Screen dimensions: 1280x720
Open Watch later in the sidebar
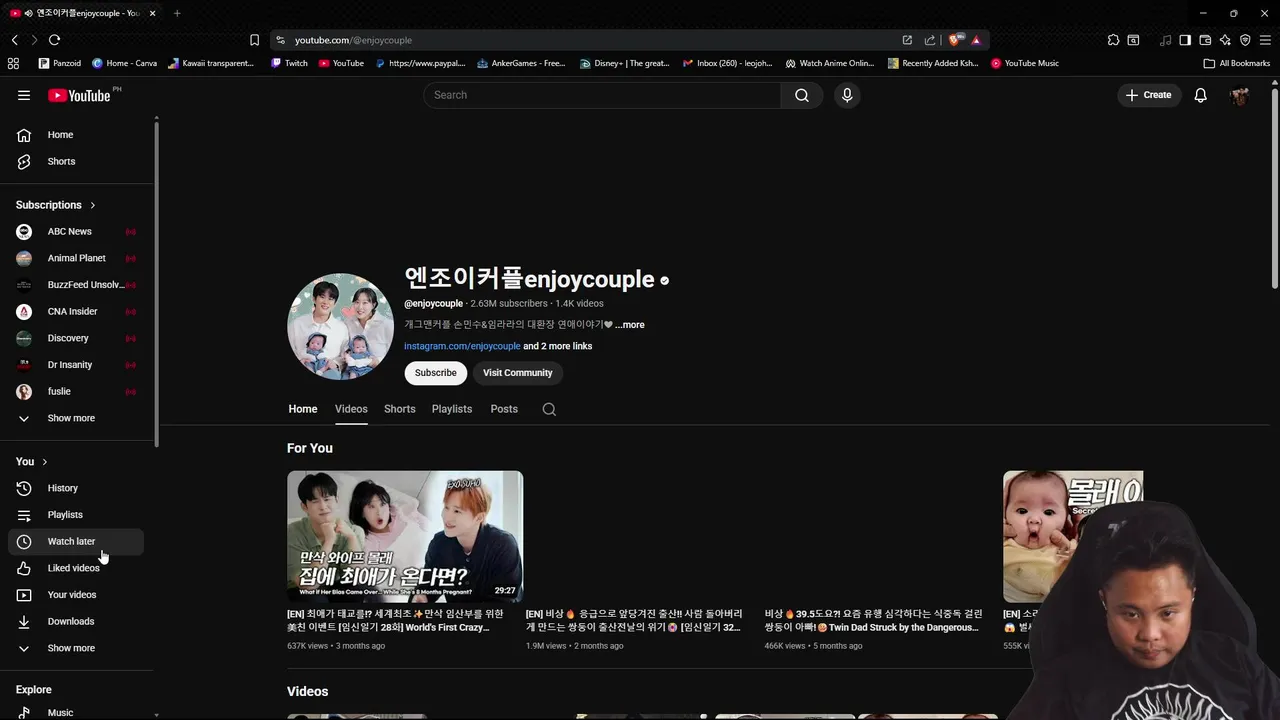[71, 541]
